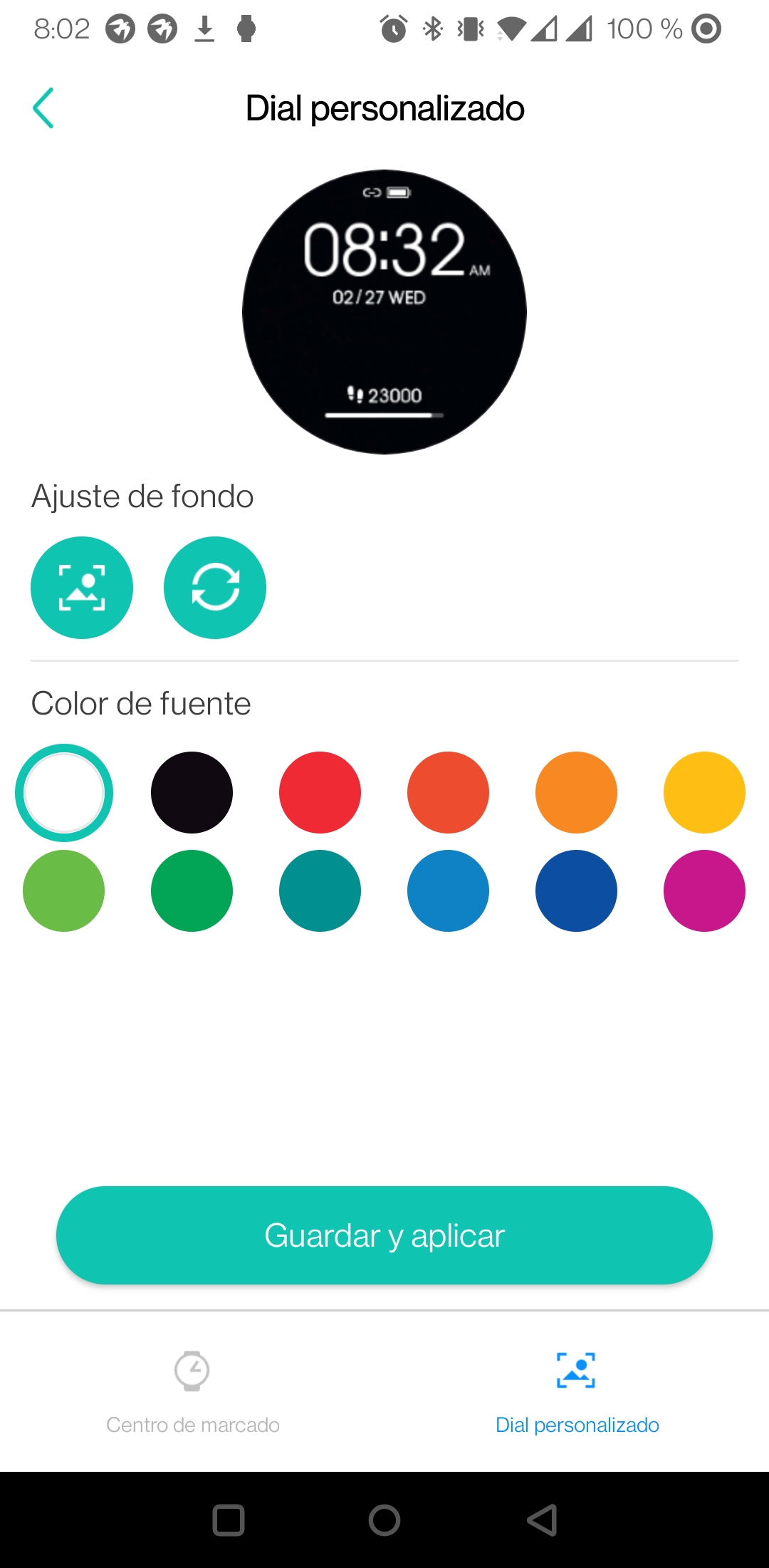
Task: Pick the red-orange font color
Action: tap(449, 793)
